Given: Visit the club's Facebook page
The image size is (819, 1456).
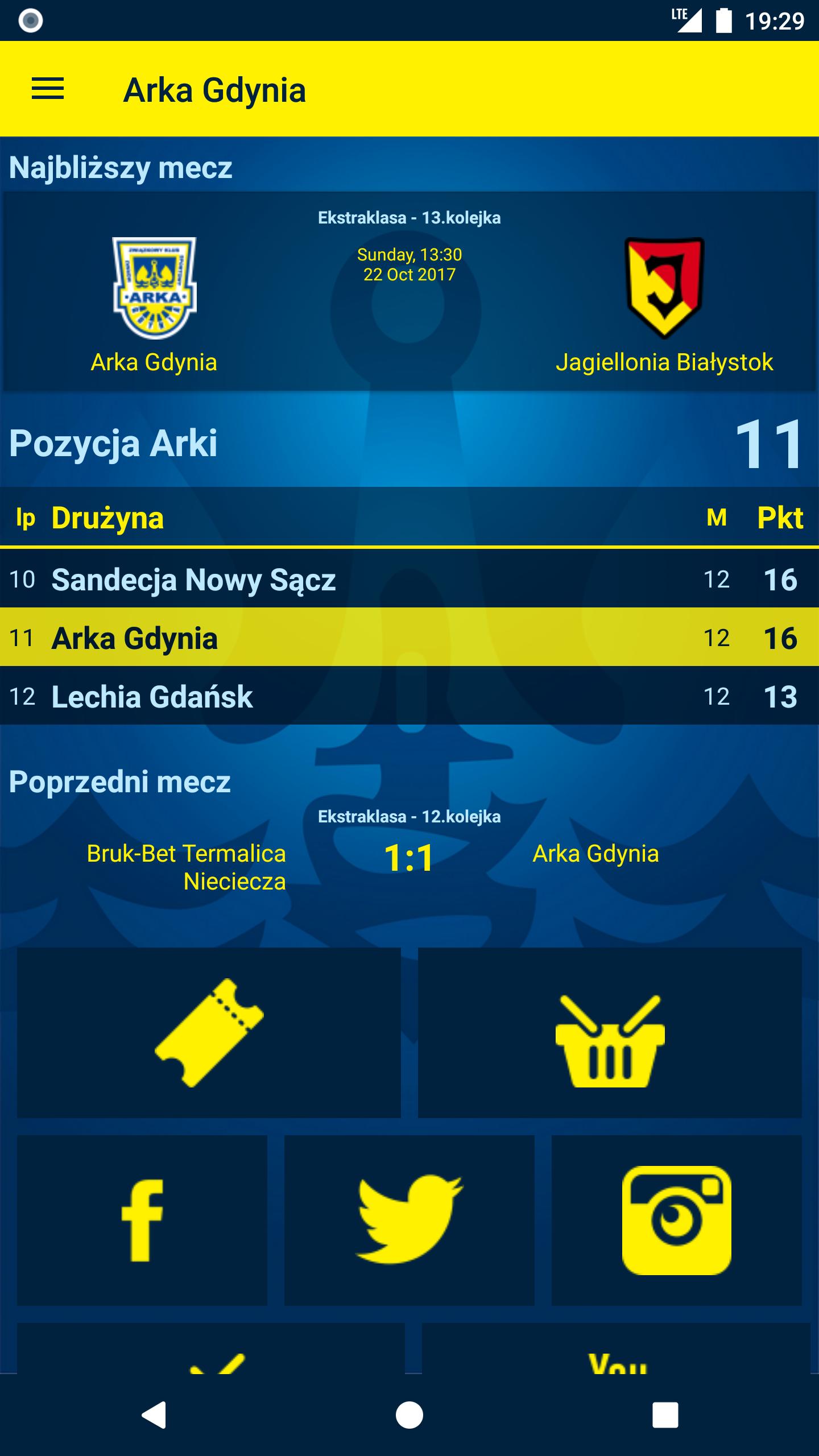Looking at the screenshot, I should tap(142, 1220).
